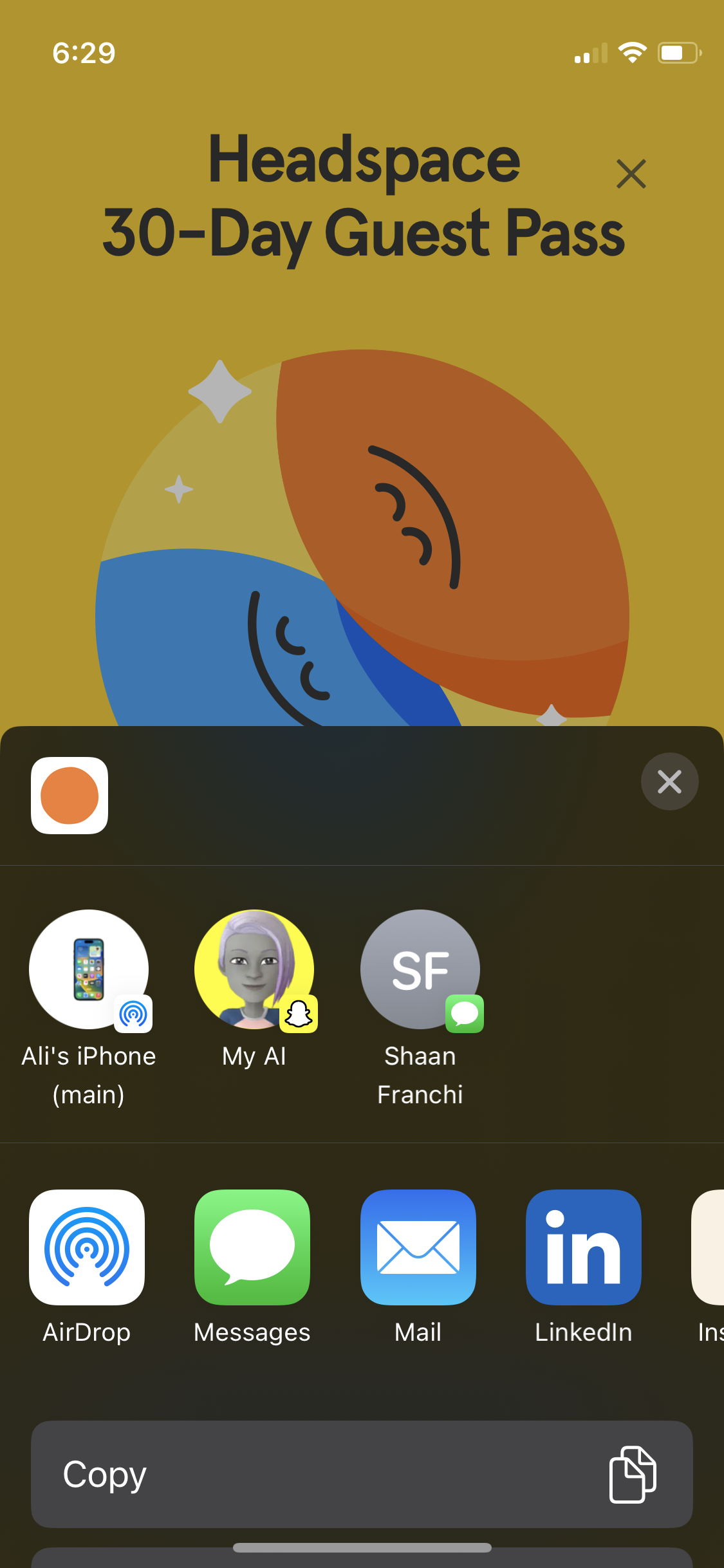Share the guest pass through Messages
This screenshot has height=1568, width=724.
point(252,1247)
